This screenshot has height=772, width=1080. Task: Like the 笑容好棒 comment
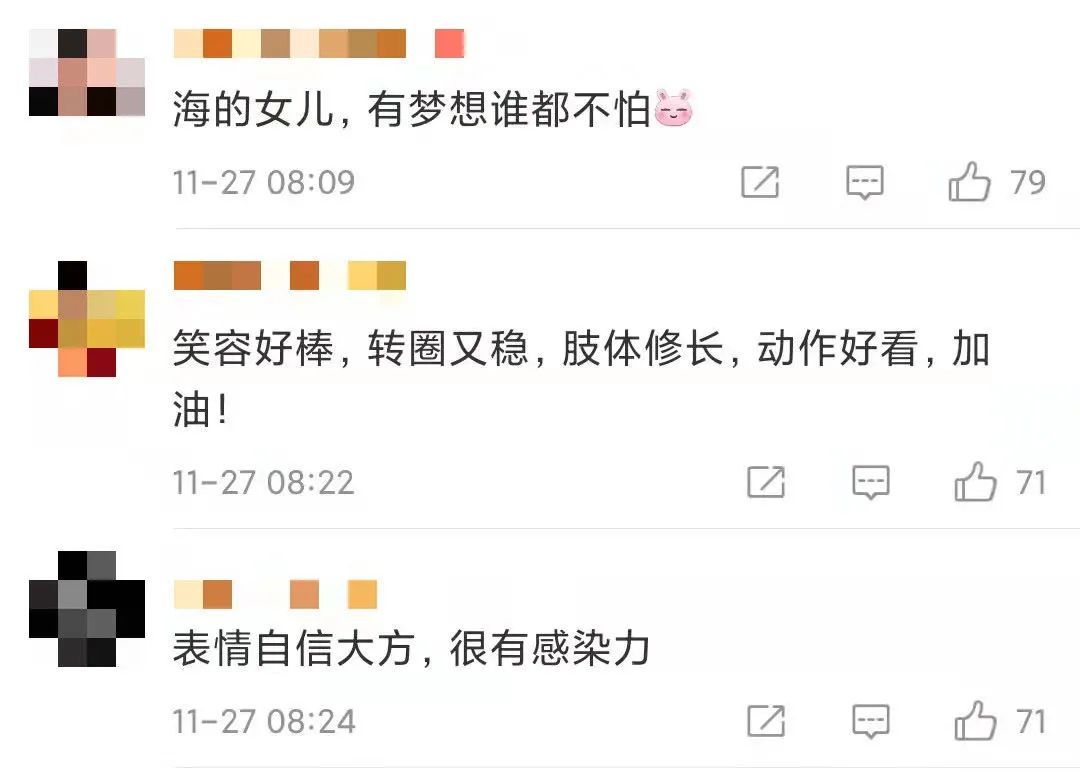coord(975,484)
